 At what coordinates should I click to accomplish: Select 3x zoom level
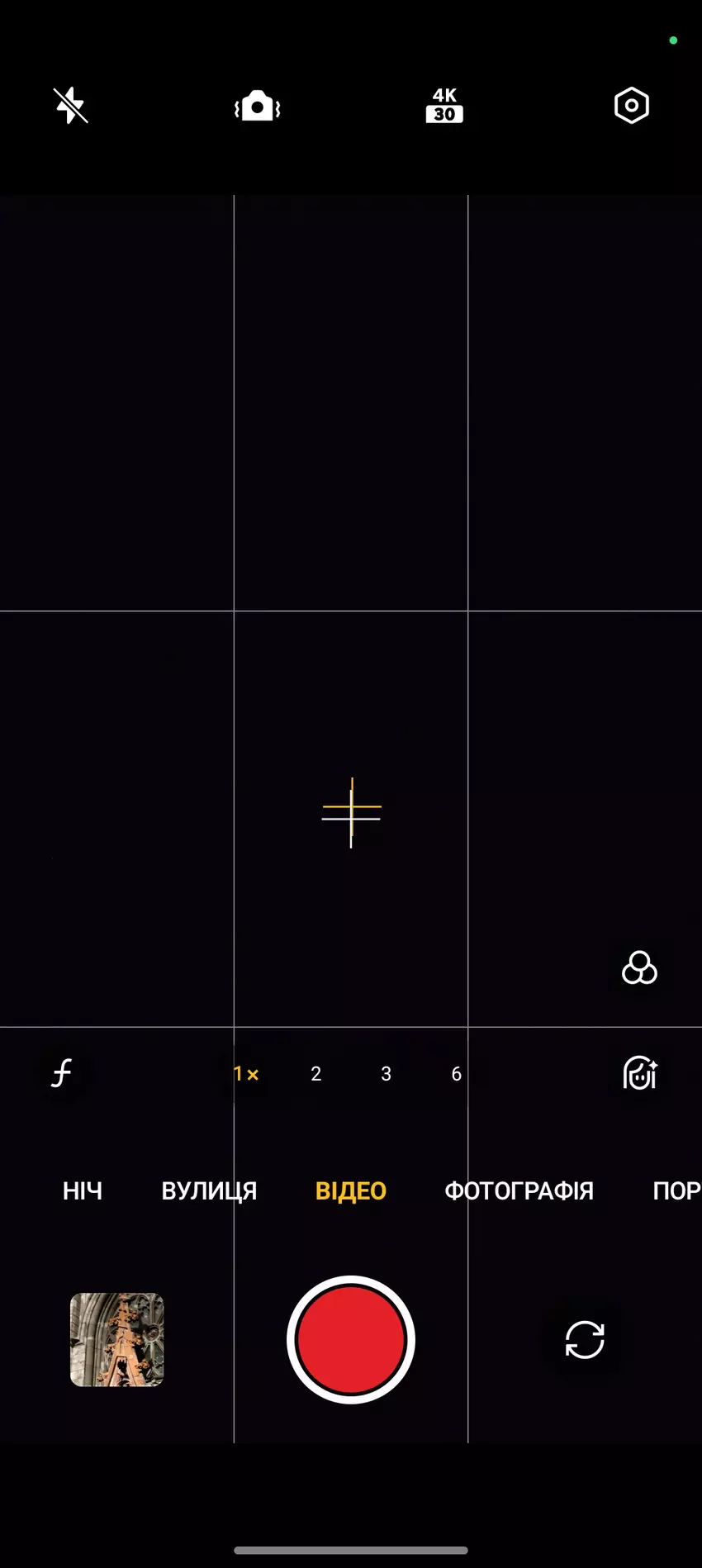point(386,1073)
